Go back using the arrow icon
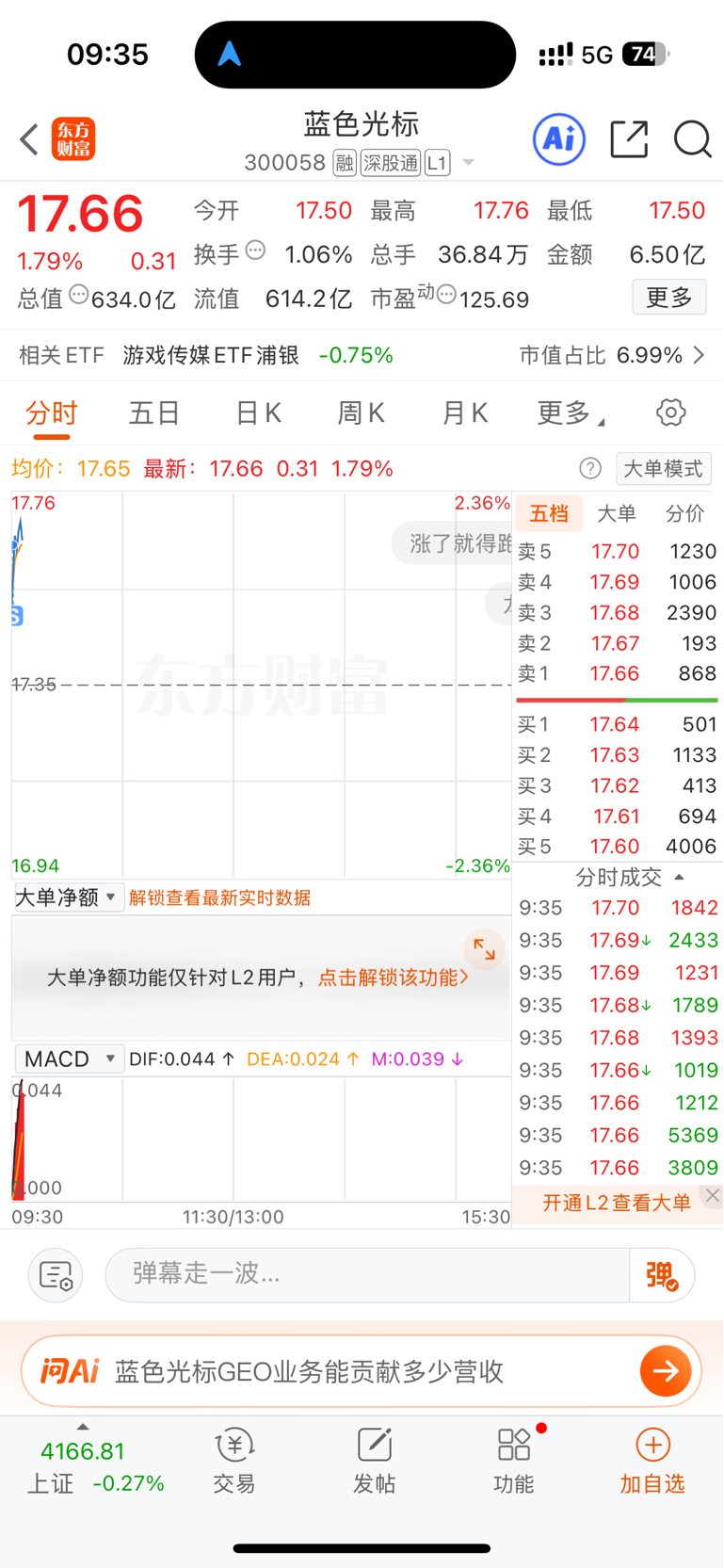Viewport: 724px width, 1568px height. [29, 139]
